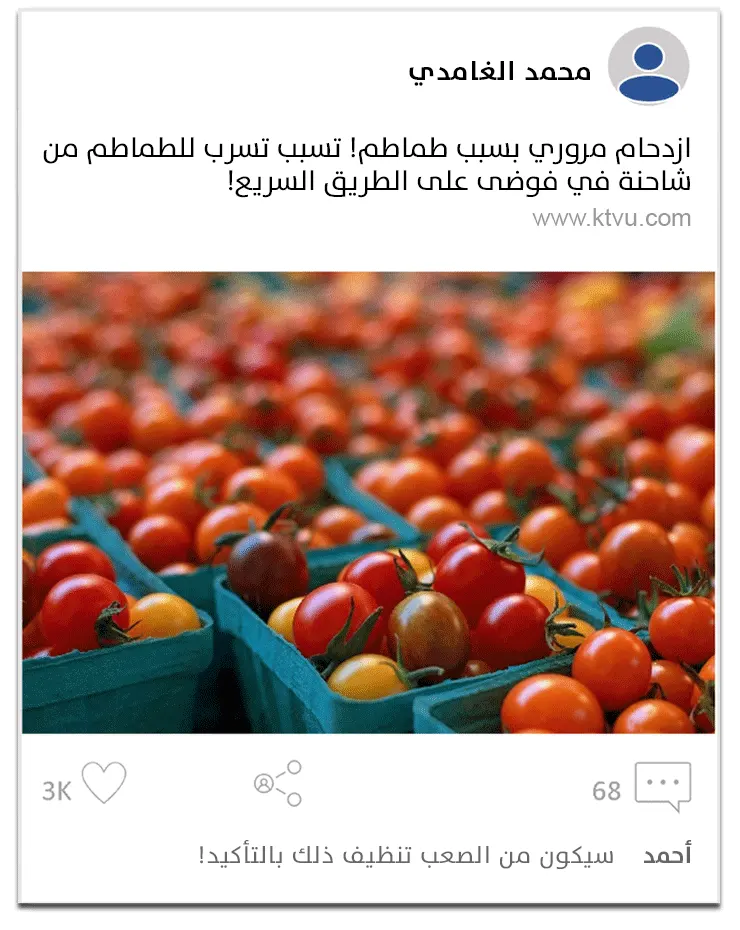Viewport: 740px width, 930px height.
Task: Open the comments speech bubble
Action: (662, 786)
